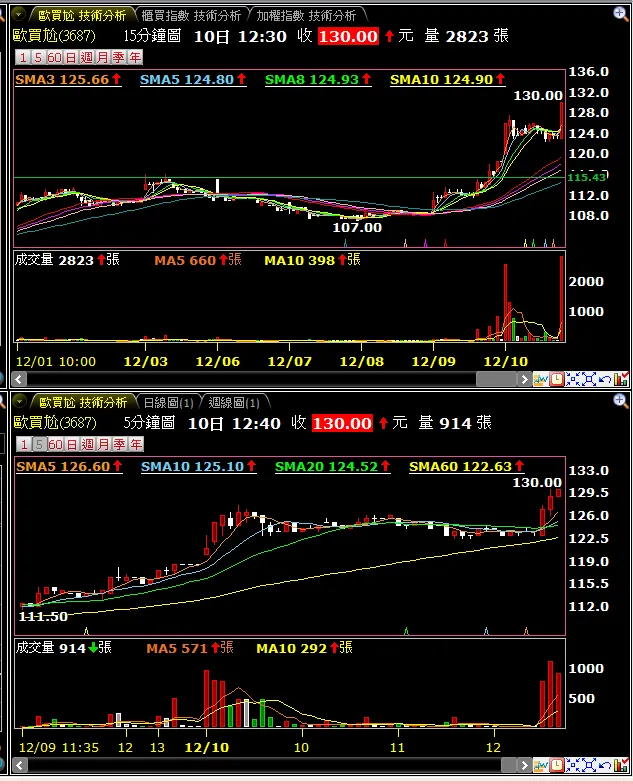This screenshot has height=784, width=633.
Task: Tap the magnifier plus icon on the lower panel
Action: [621, 402]
